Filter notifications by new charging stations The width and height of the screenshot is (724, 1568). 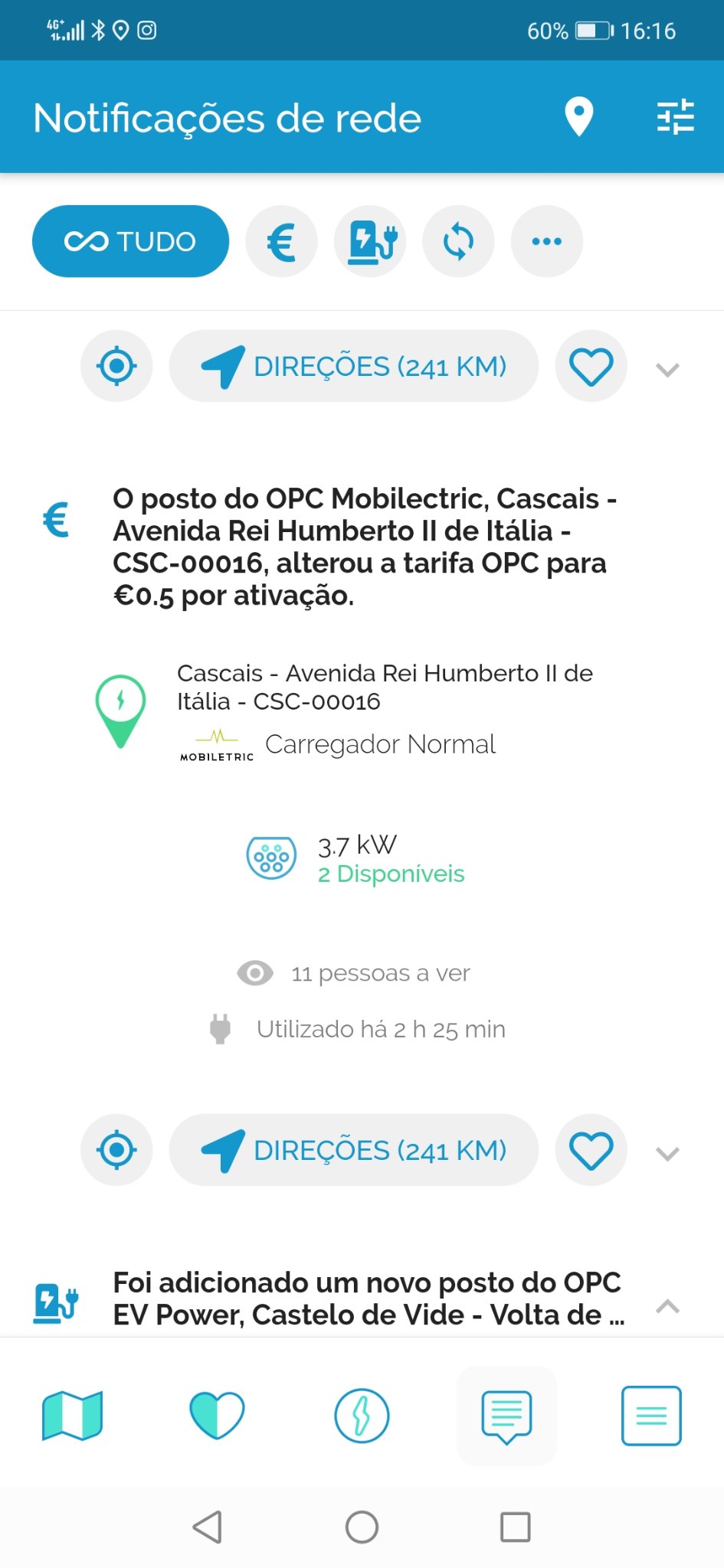pyautogui.click(x=370, y=241)
